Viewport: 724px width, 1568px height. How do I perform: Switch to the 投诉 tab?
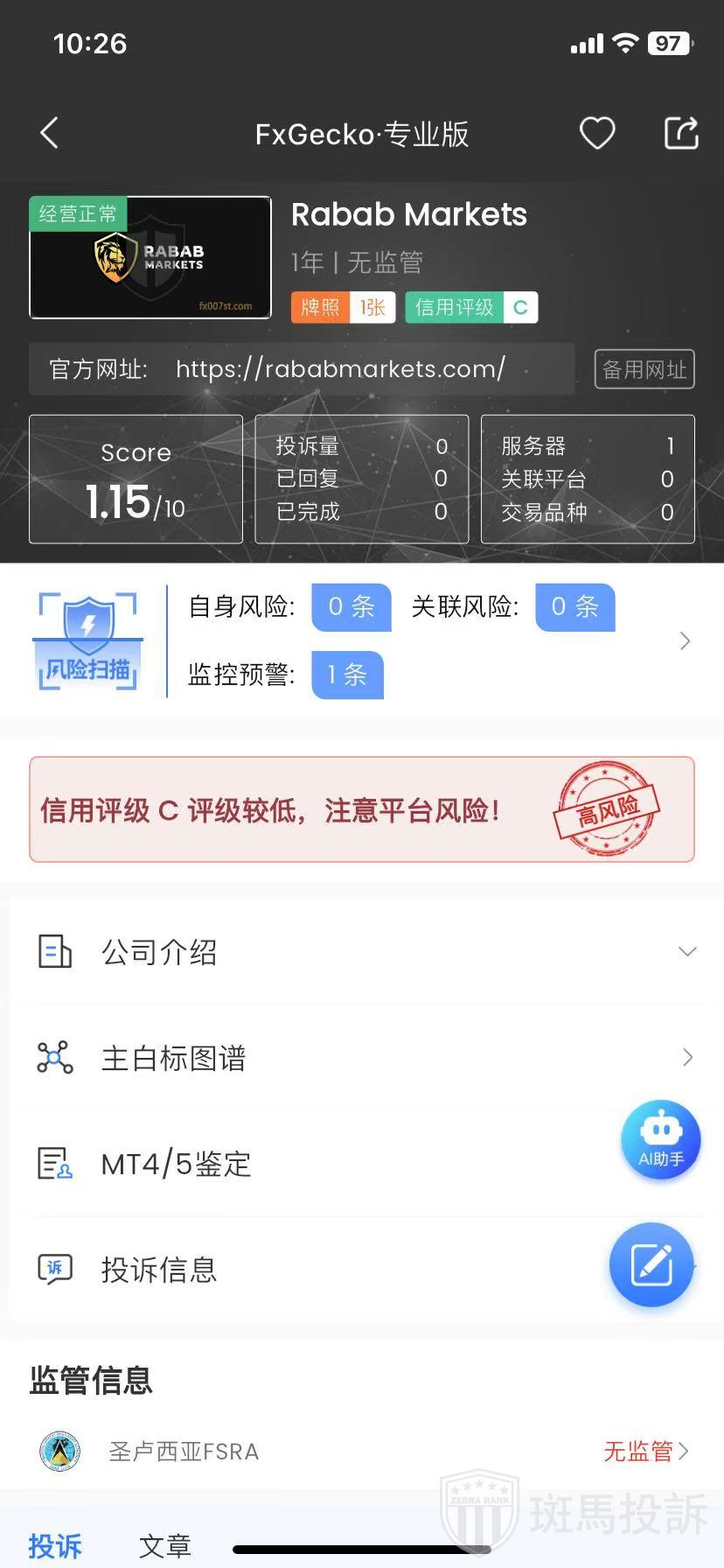pyautogui.click(x=55, y=1546)
